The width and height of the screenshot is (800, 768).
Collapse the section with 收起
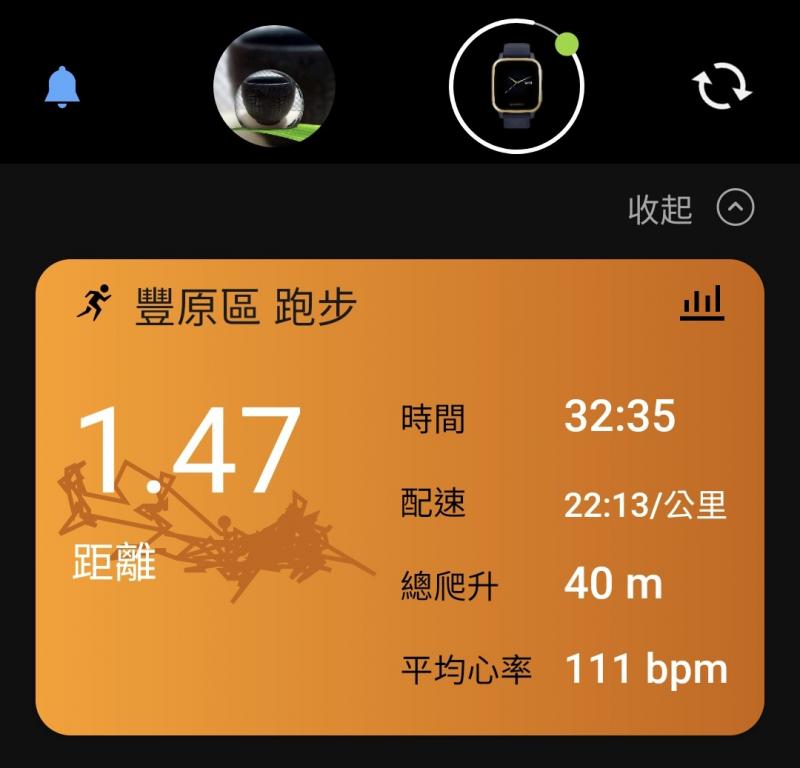click(x=690, y=209)
